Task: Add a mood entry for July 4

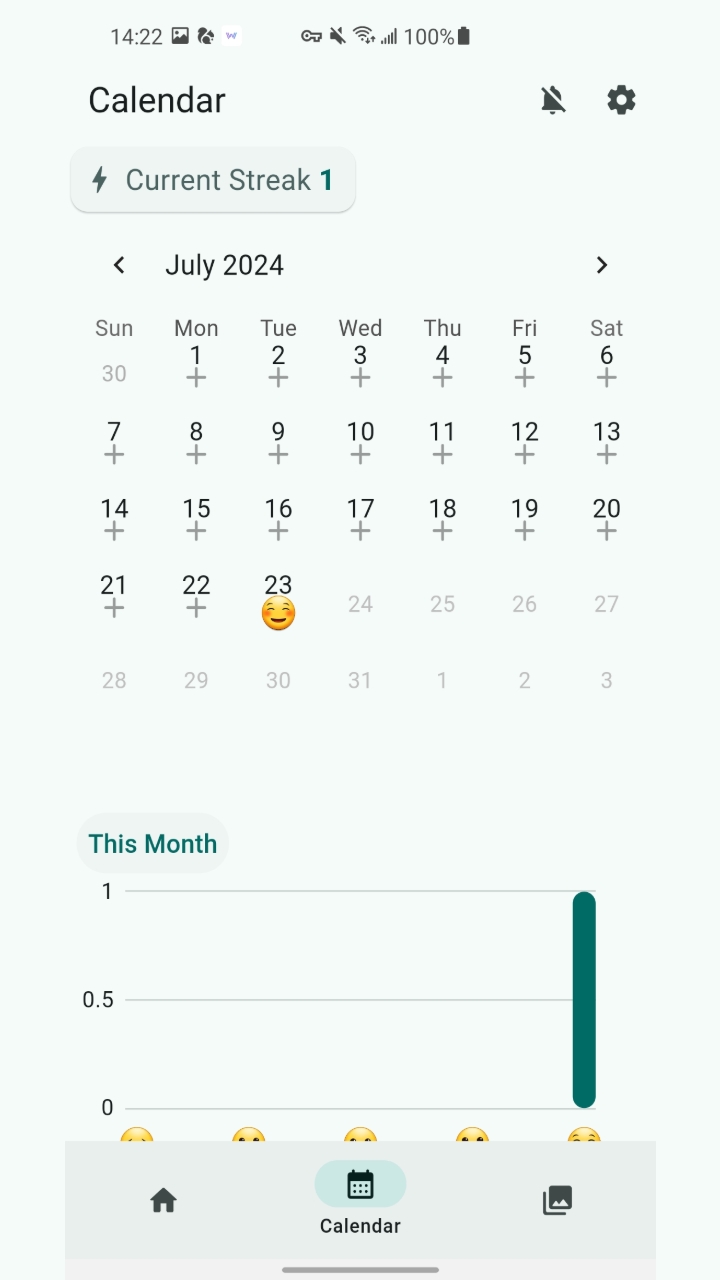Action: coord(442,377)
